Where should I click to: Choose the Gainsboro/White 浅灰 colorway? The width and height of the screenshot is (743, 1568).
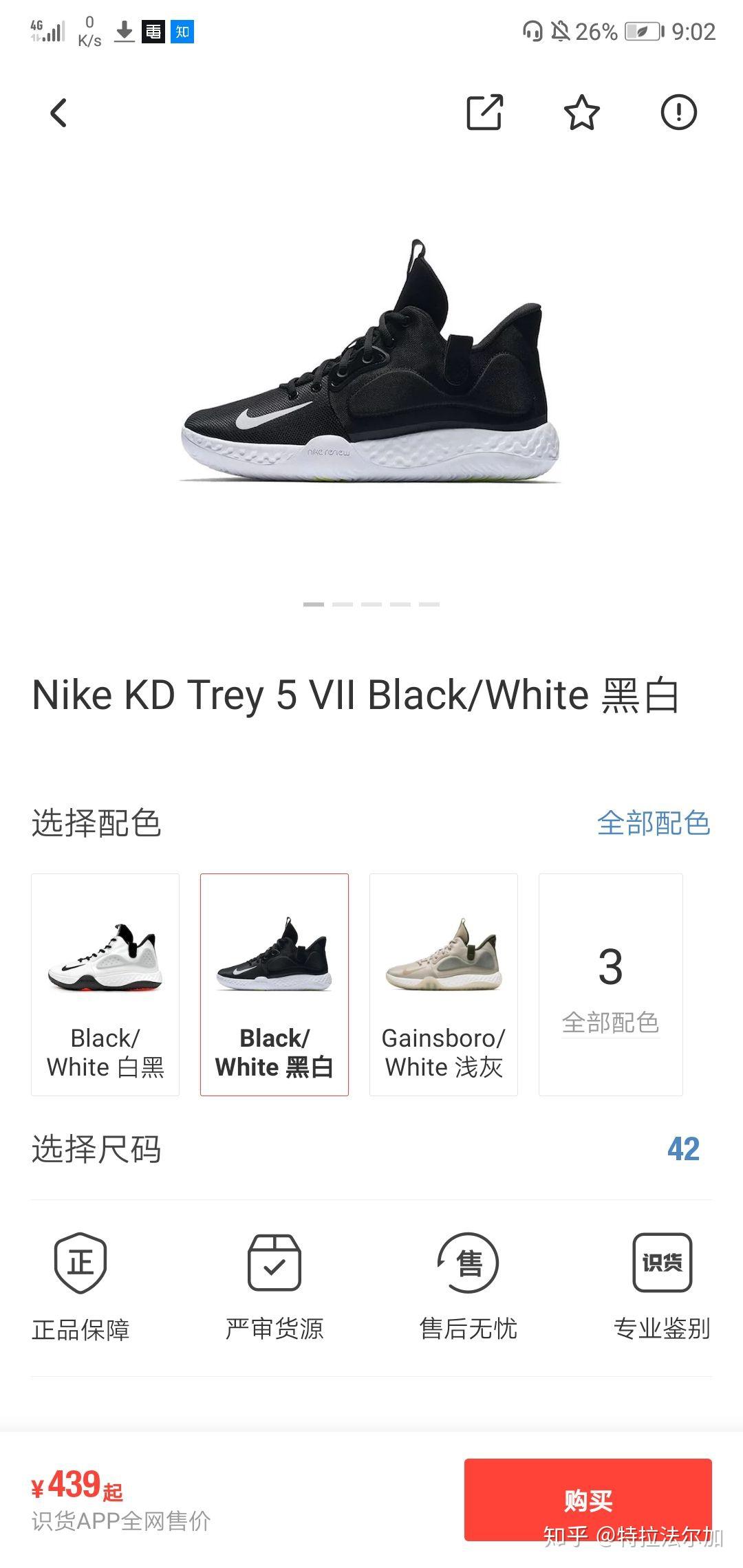tap(444, 984)
